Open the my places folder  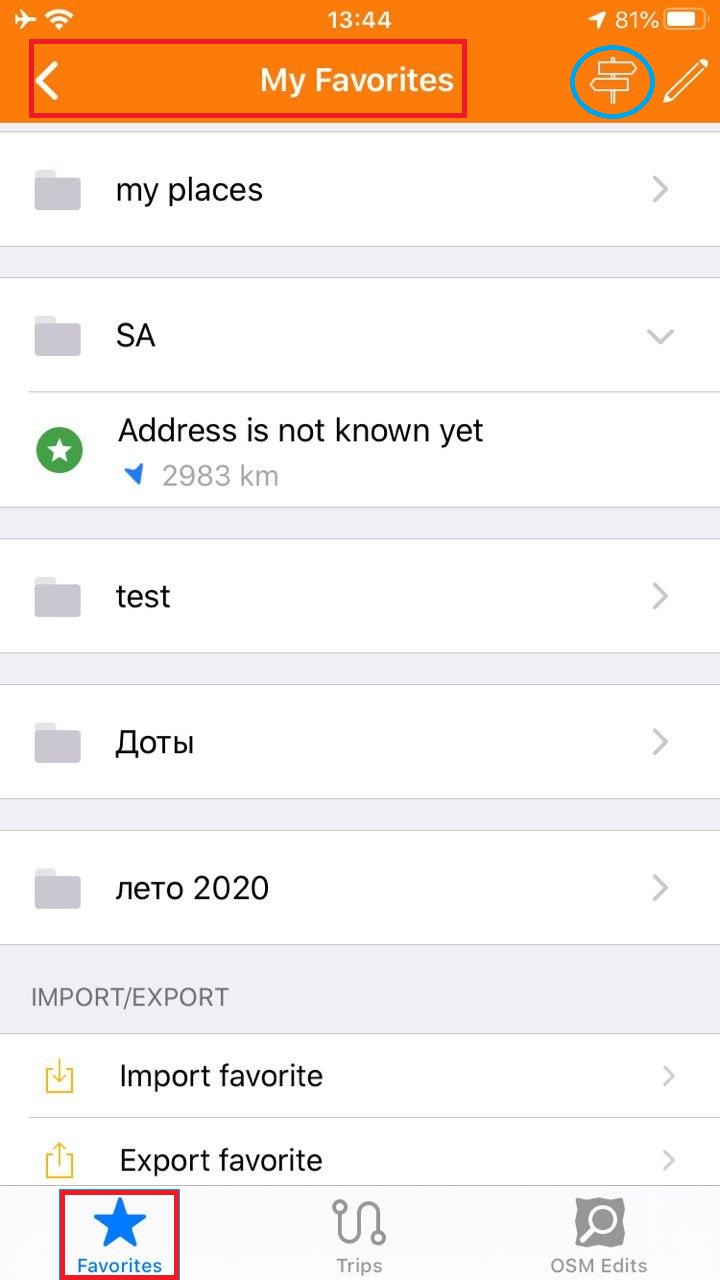[360, 190]
